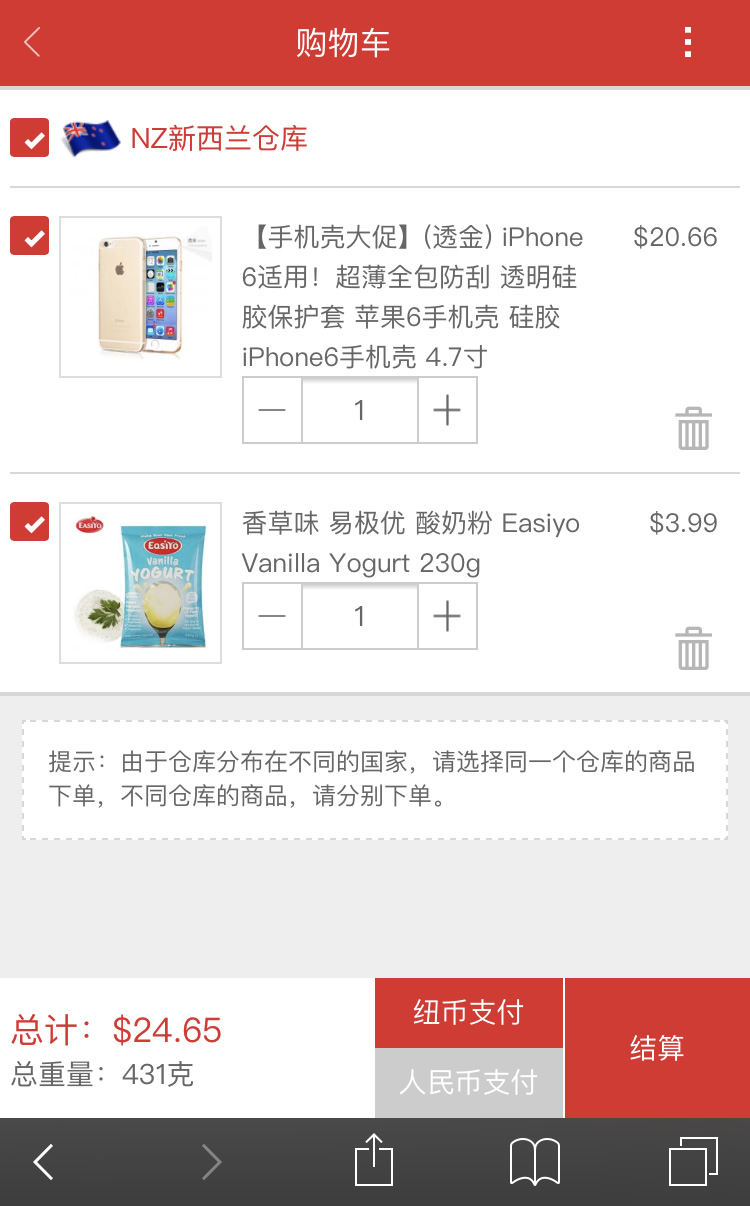
Task: Uncheck the NZ新西兰仓库 warehouse checkbox
Action: coord(30,138)
